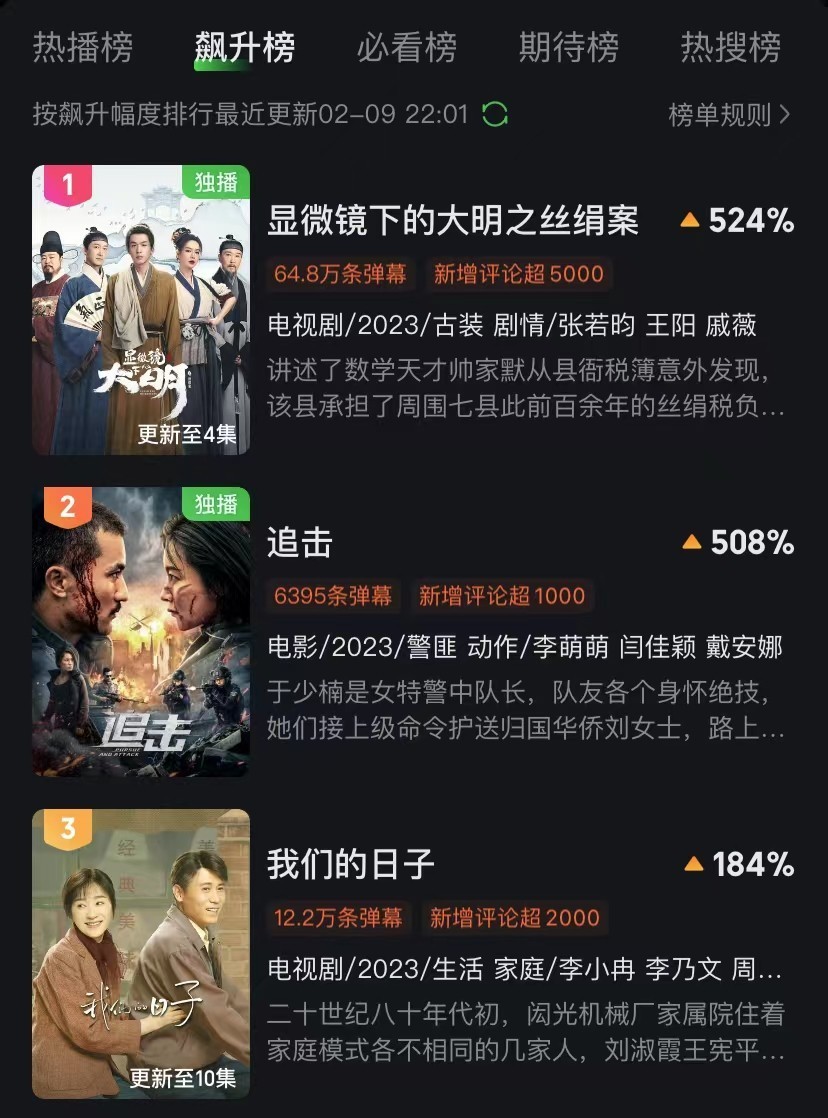828x1118 pixels.
Task: Click the orange up-arrow beside 524%
Action: (x=691, y=219)
